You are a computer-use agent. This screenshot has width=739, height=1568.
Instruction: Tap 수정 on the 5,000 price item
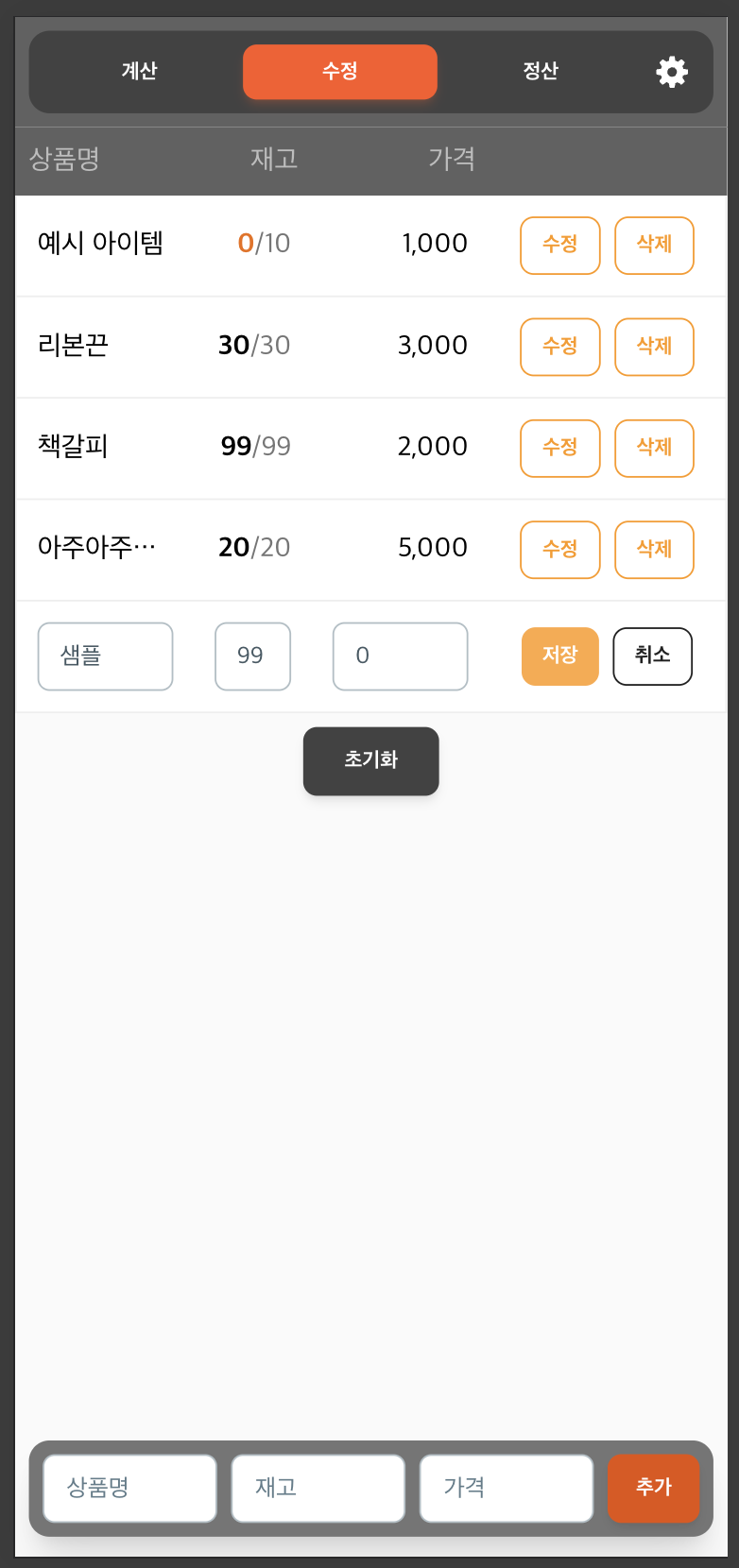pyautogui.click(x=560, y=550)
